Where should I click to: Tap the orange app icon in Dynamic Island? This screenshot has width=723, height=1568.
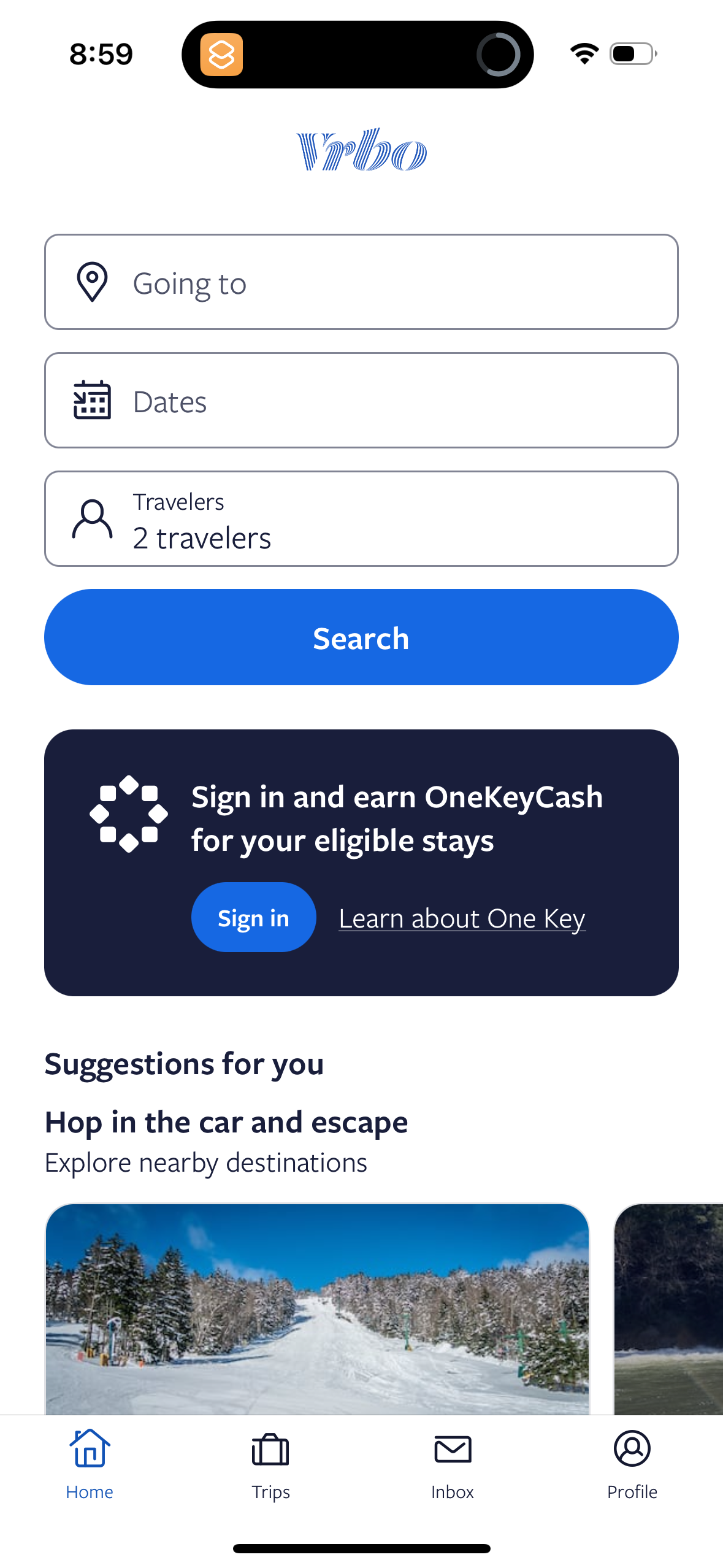pyautogui.click(x=223, y=54)
